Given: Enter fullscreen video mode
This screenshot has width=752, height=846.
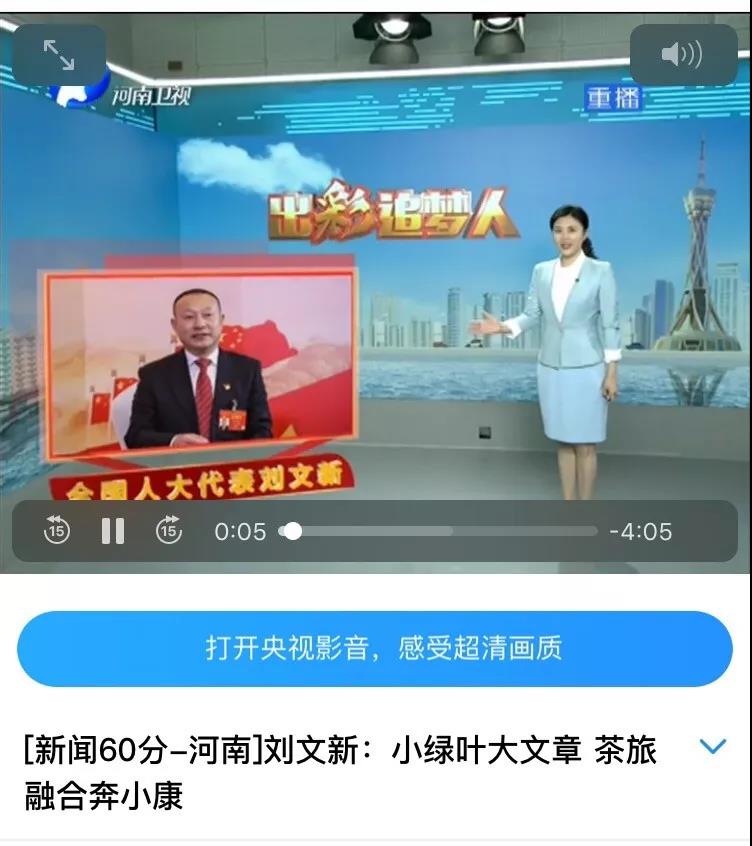Looking at the screenshot, I should click(x=58, y=54).
